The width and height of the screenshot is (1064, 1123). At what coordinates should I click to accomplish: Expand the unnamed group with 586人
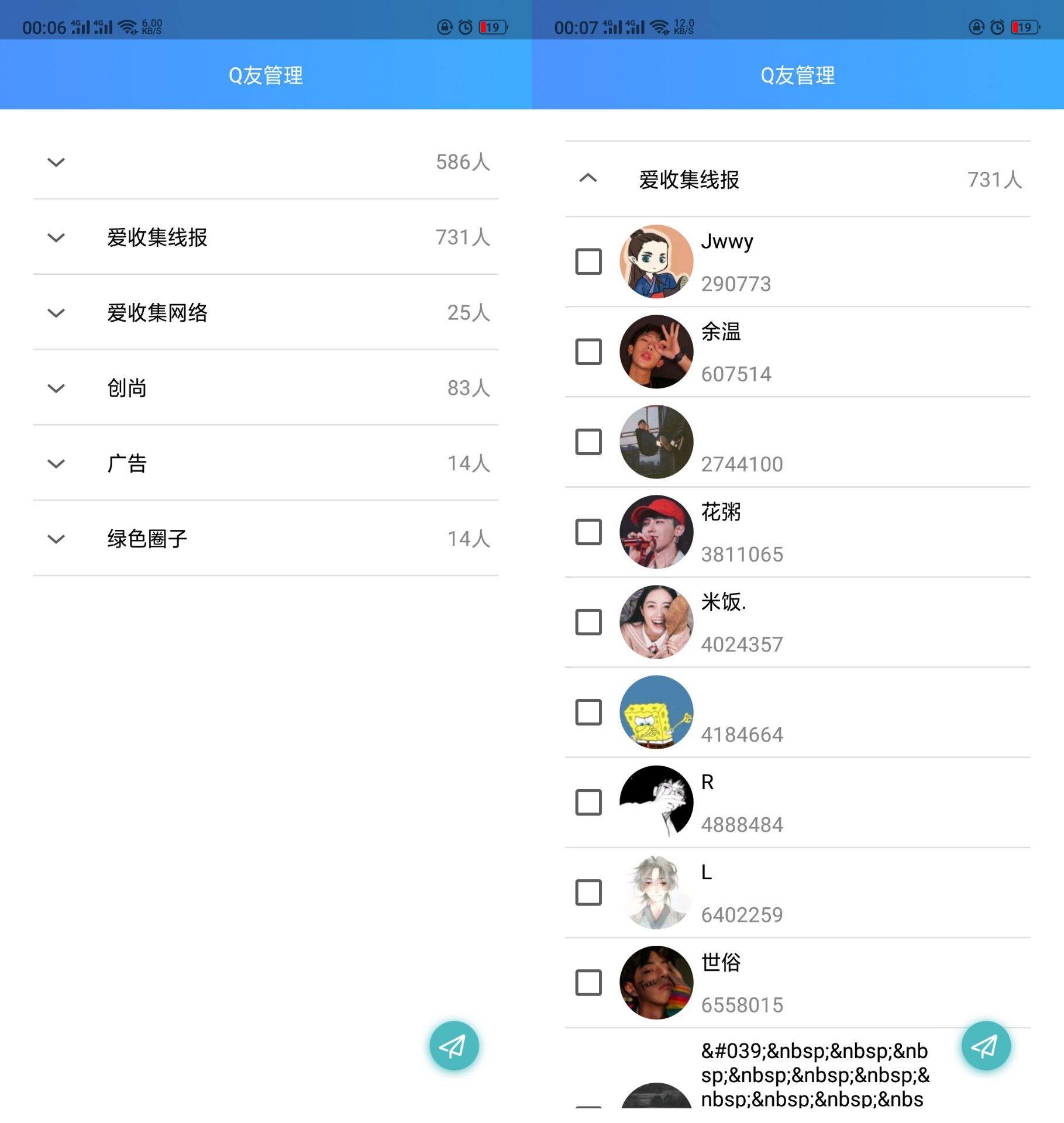(56, 162)
